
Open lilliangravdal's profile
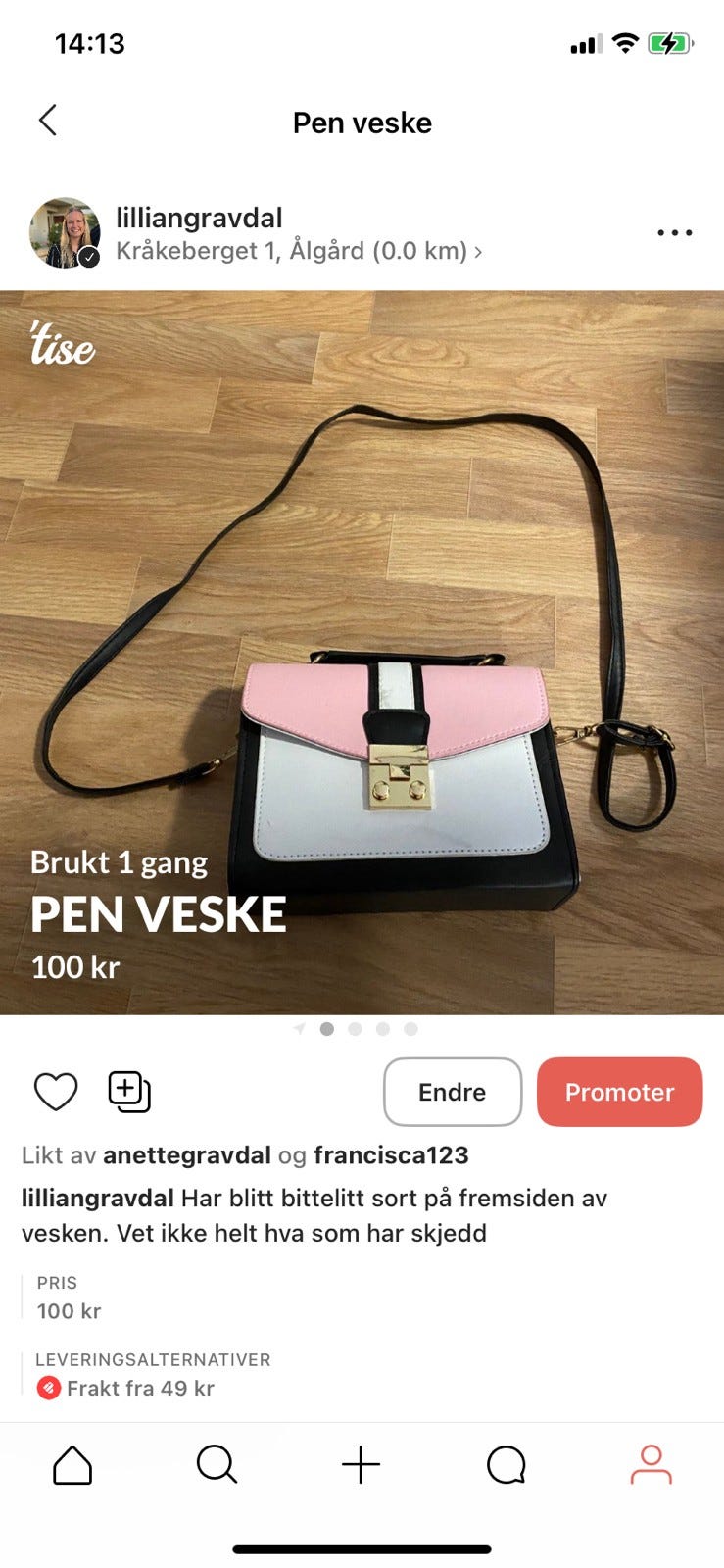point(199,217)
